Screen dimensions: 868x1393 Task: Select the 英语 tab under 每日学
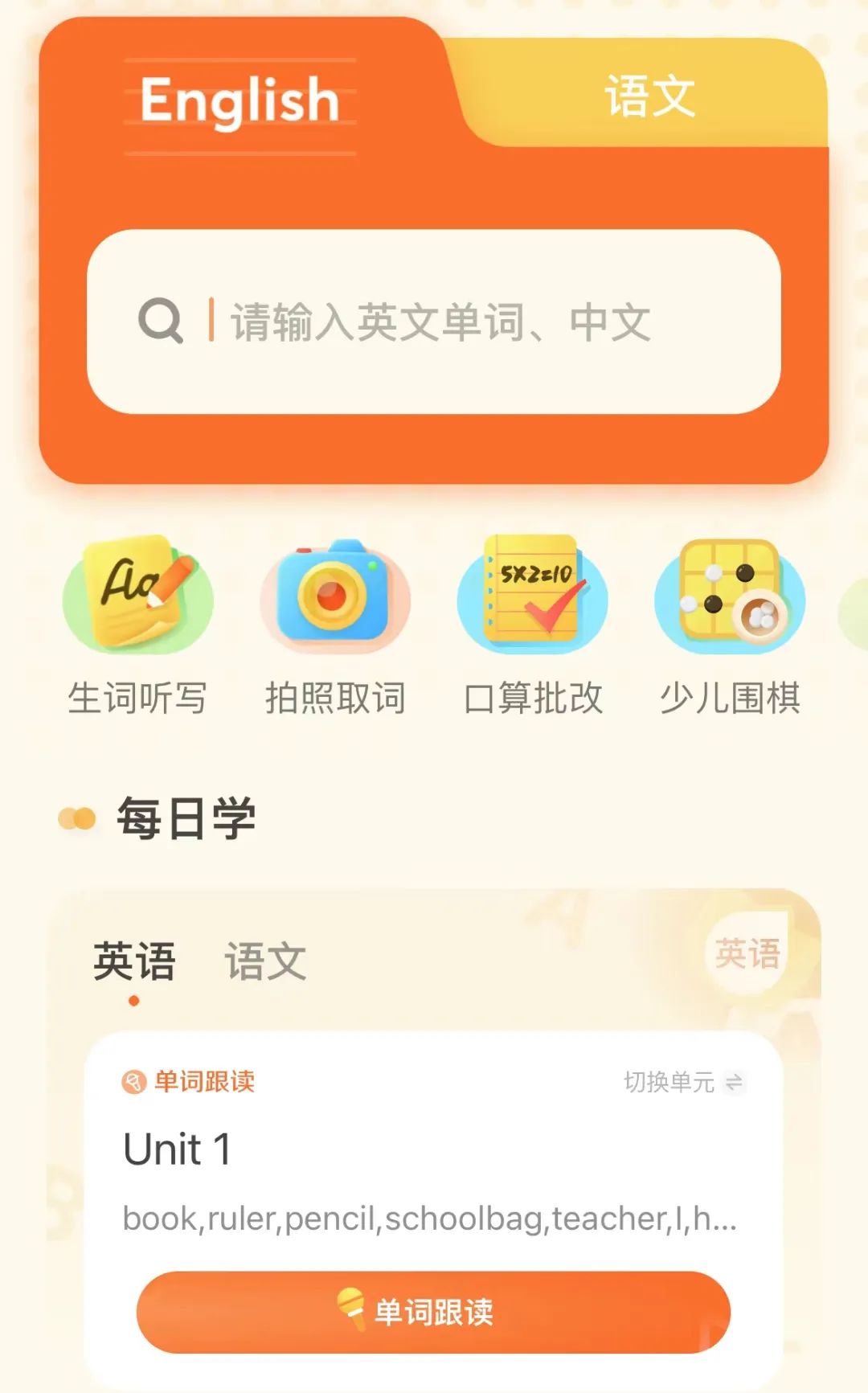pyautogui.click(x=135, y=961)
